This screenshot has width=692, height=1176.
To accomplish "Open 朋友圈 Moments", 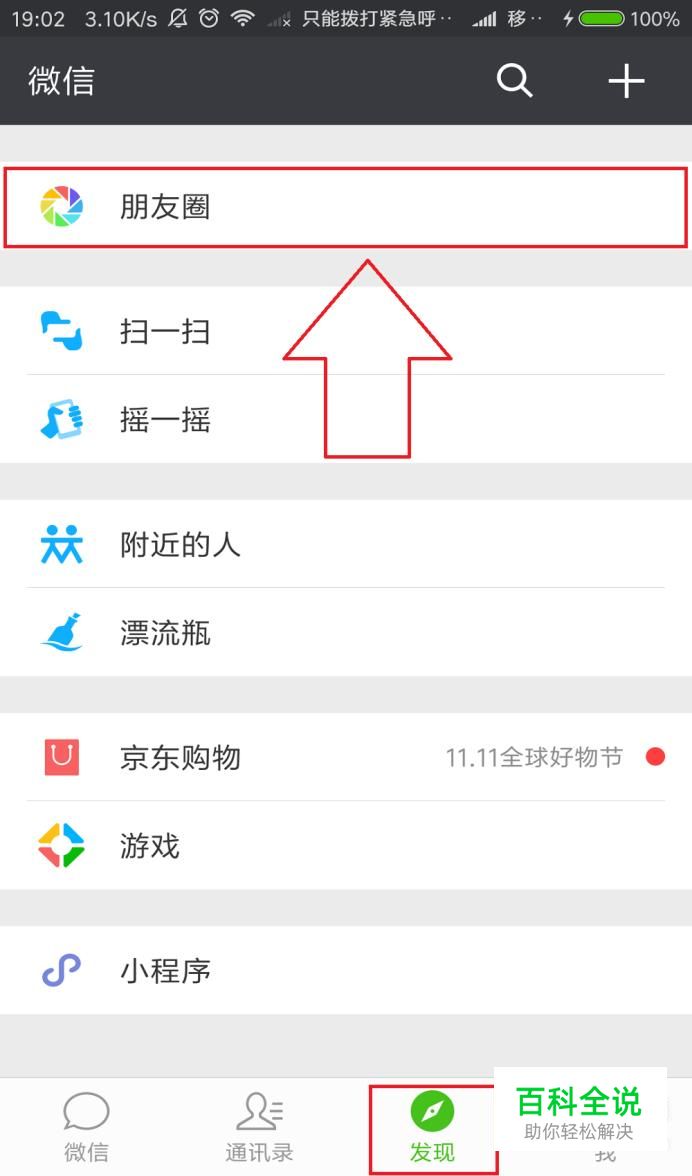I will 345,207.
